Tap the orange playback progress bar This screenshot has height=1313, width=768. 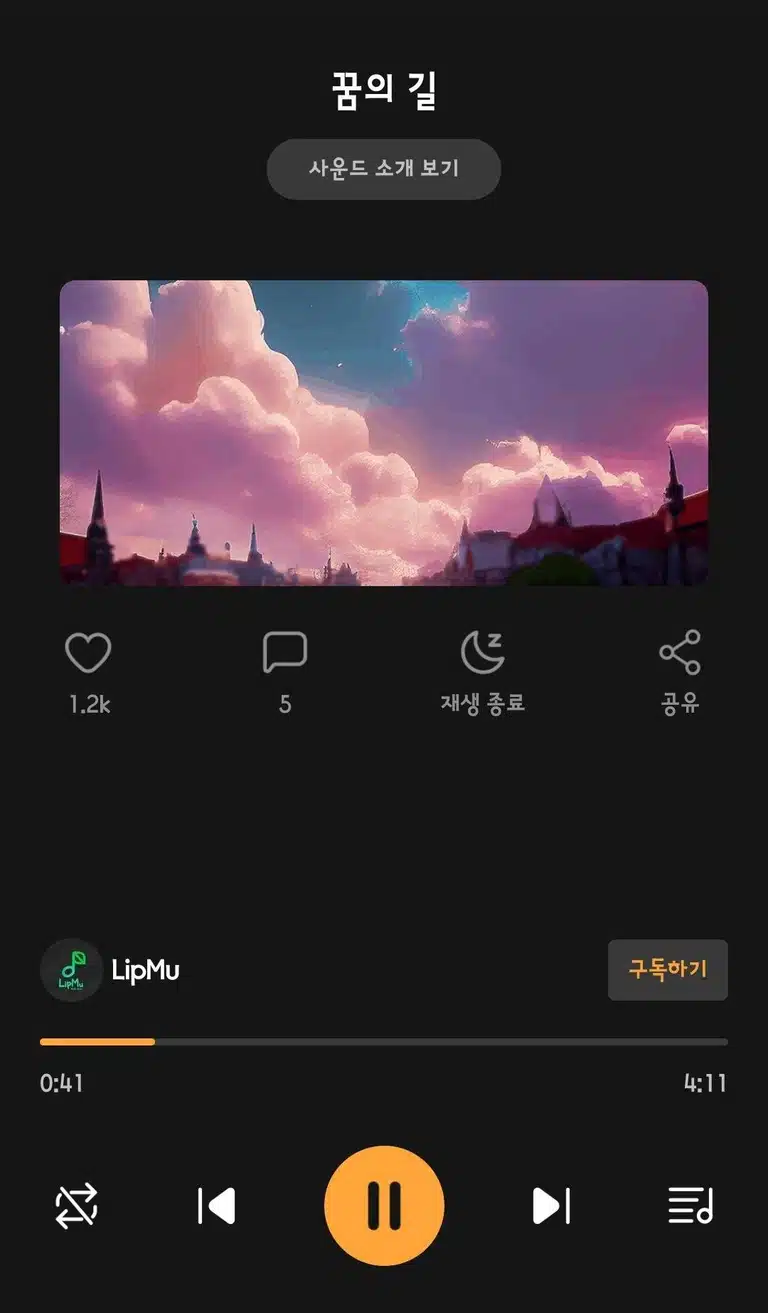point(384,1042)
